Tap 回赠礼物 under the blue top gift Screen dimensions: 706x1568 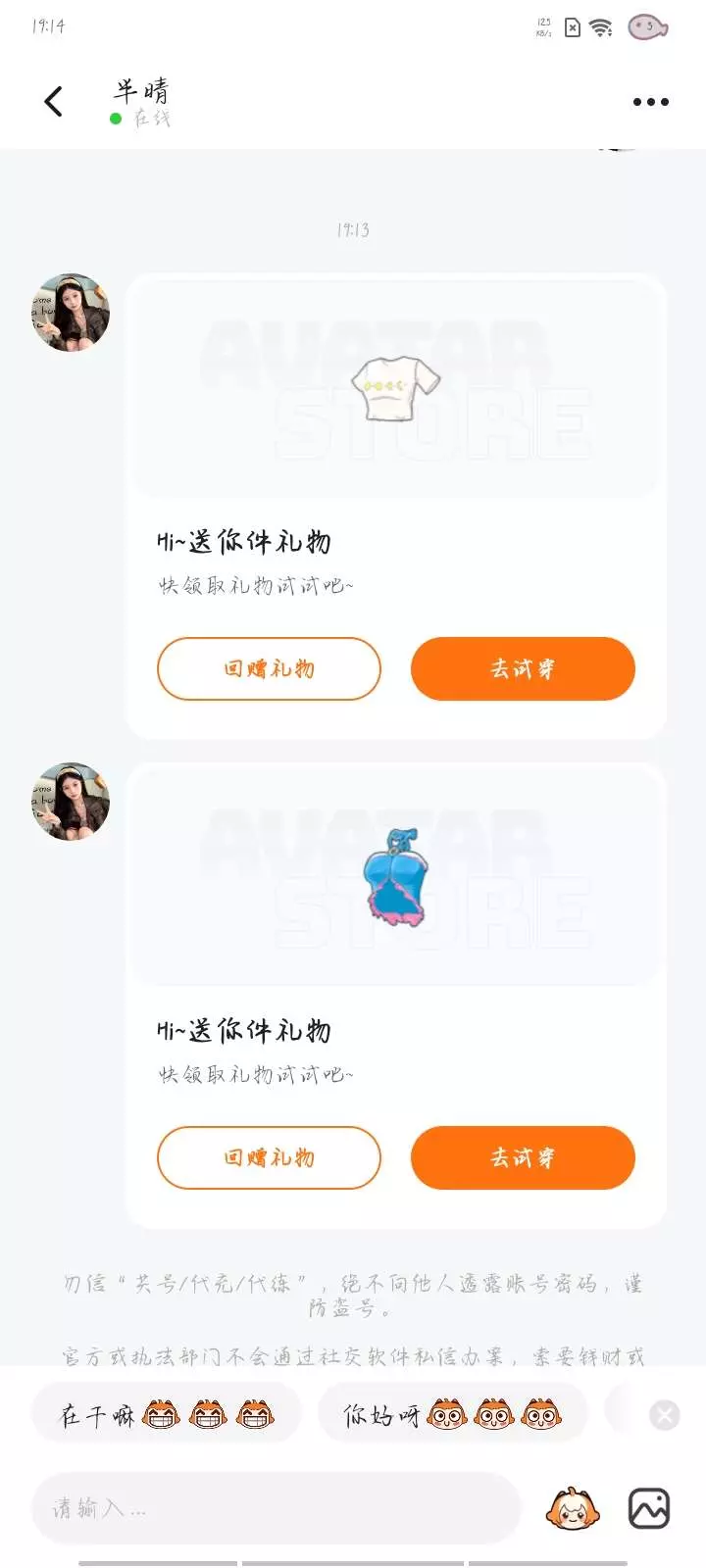pyautogui.click(x=269, y=1157)
